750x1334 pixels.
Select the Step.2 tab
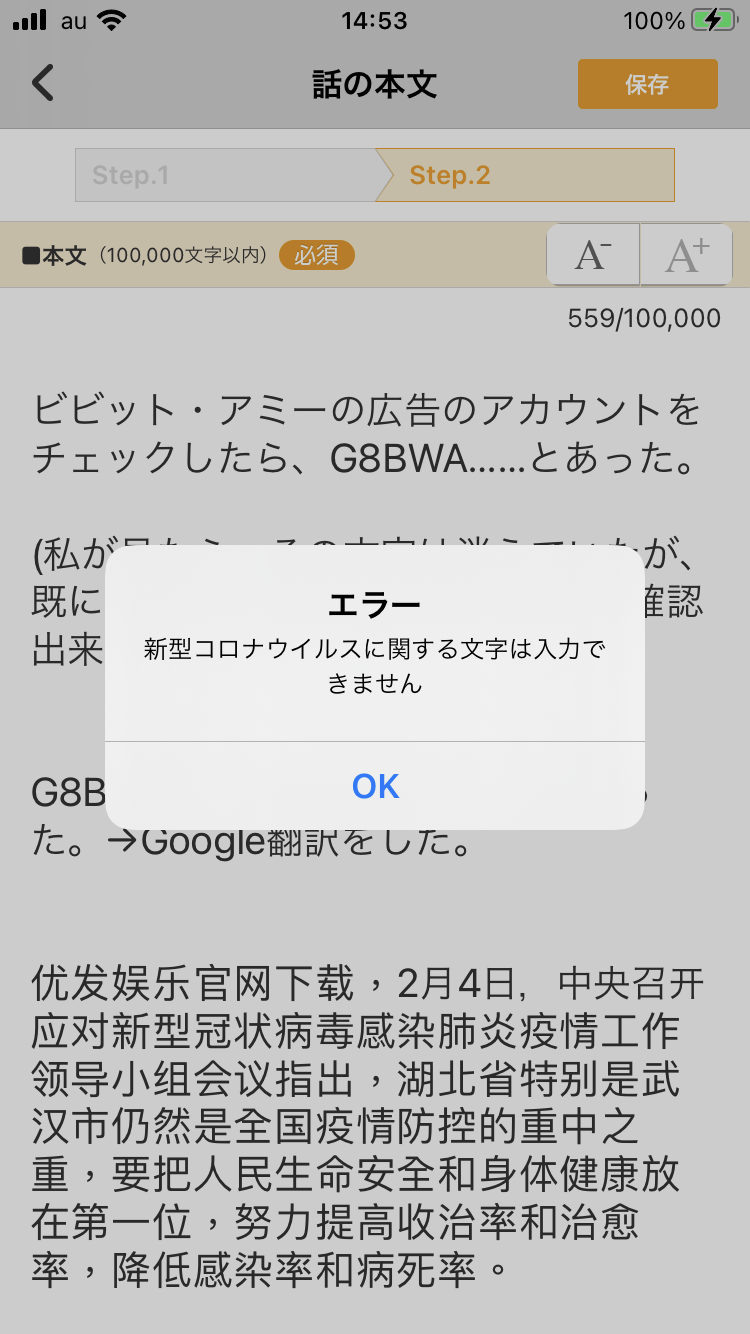[x=525, y=175]
